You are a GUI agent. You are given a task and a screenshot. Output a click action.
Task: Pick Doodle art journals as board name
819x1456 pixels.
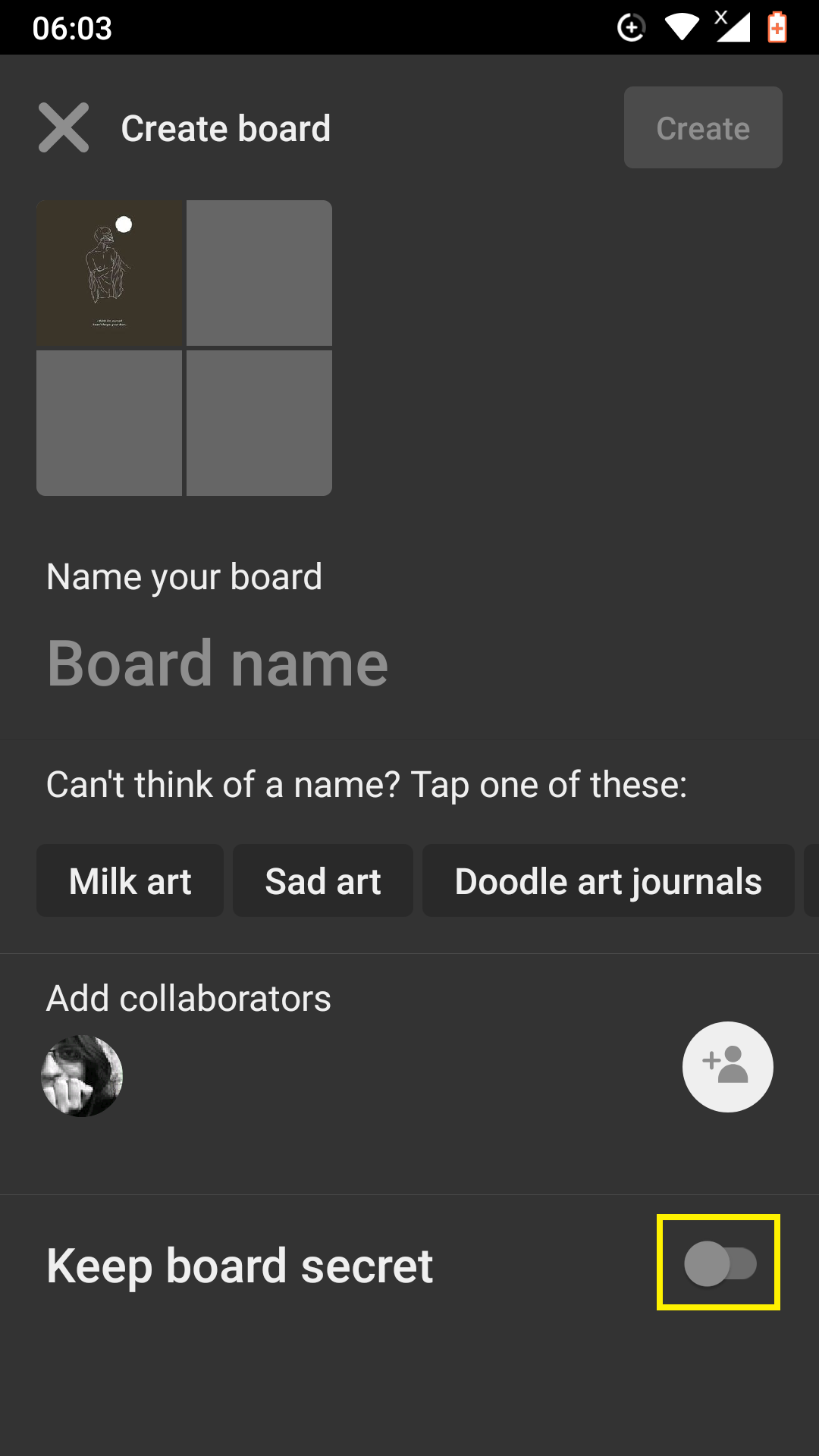click(608, 881)
